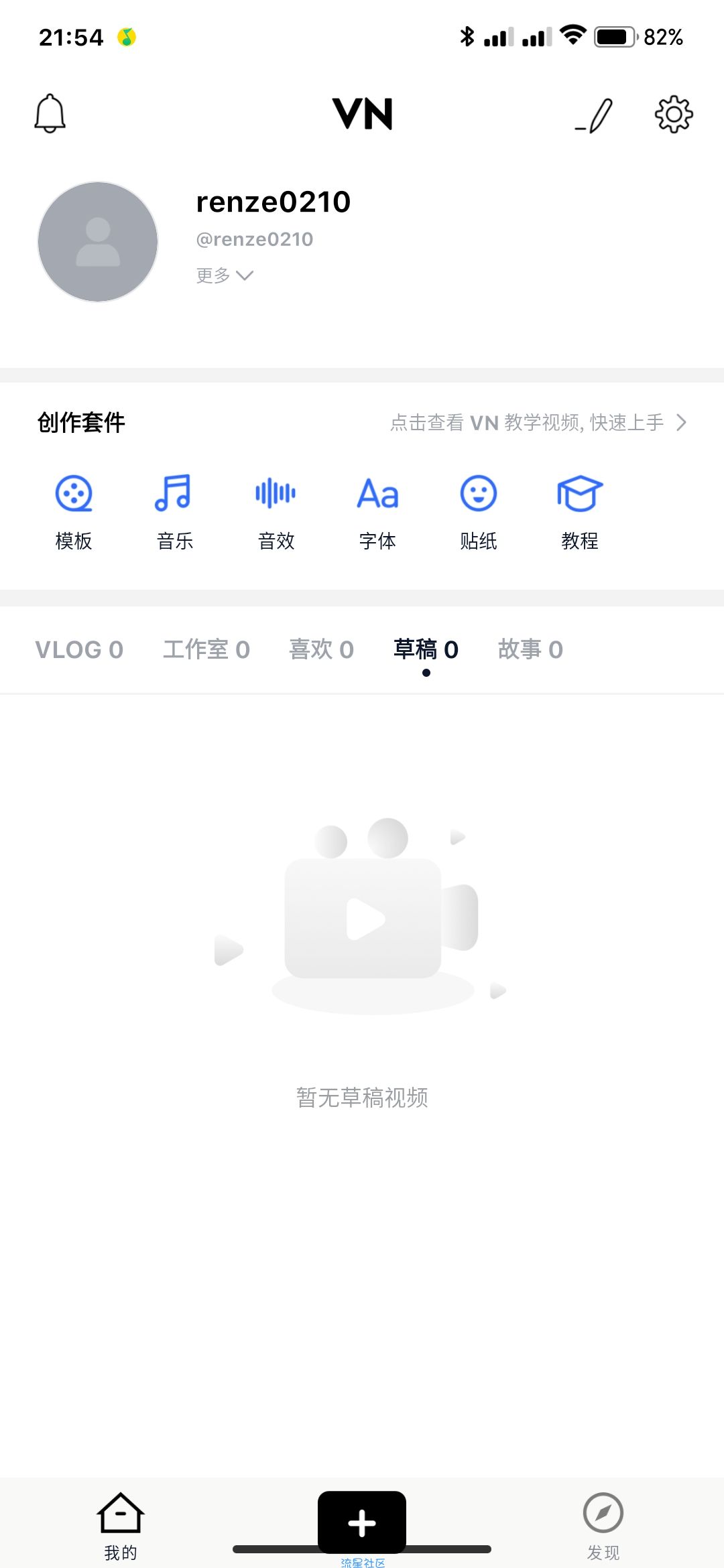This screenshot has width=724, height=1568.
Task: Tap the edit profile pencil icon
Action: click(594, 115)
